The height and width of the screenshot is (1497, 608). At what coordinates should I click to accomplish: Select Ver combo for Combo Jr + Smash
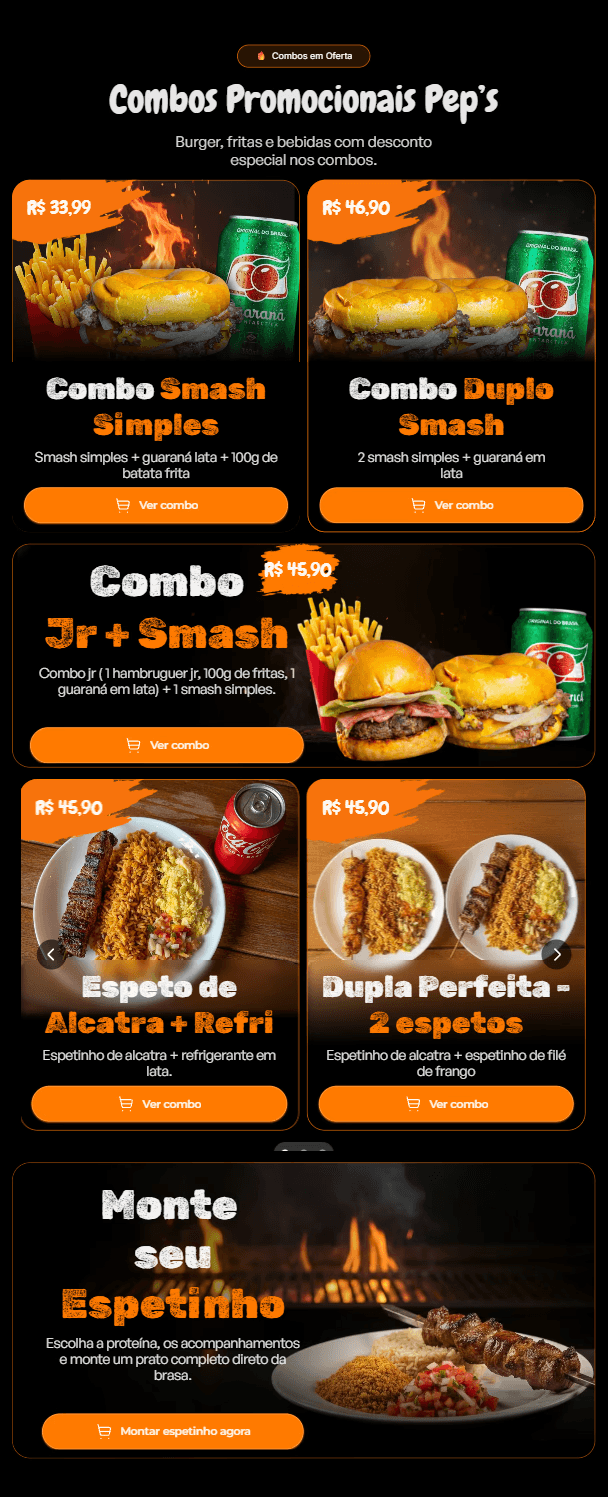coord(167,745)
